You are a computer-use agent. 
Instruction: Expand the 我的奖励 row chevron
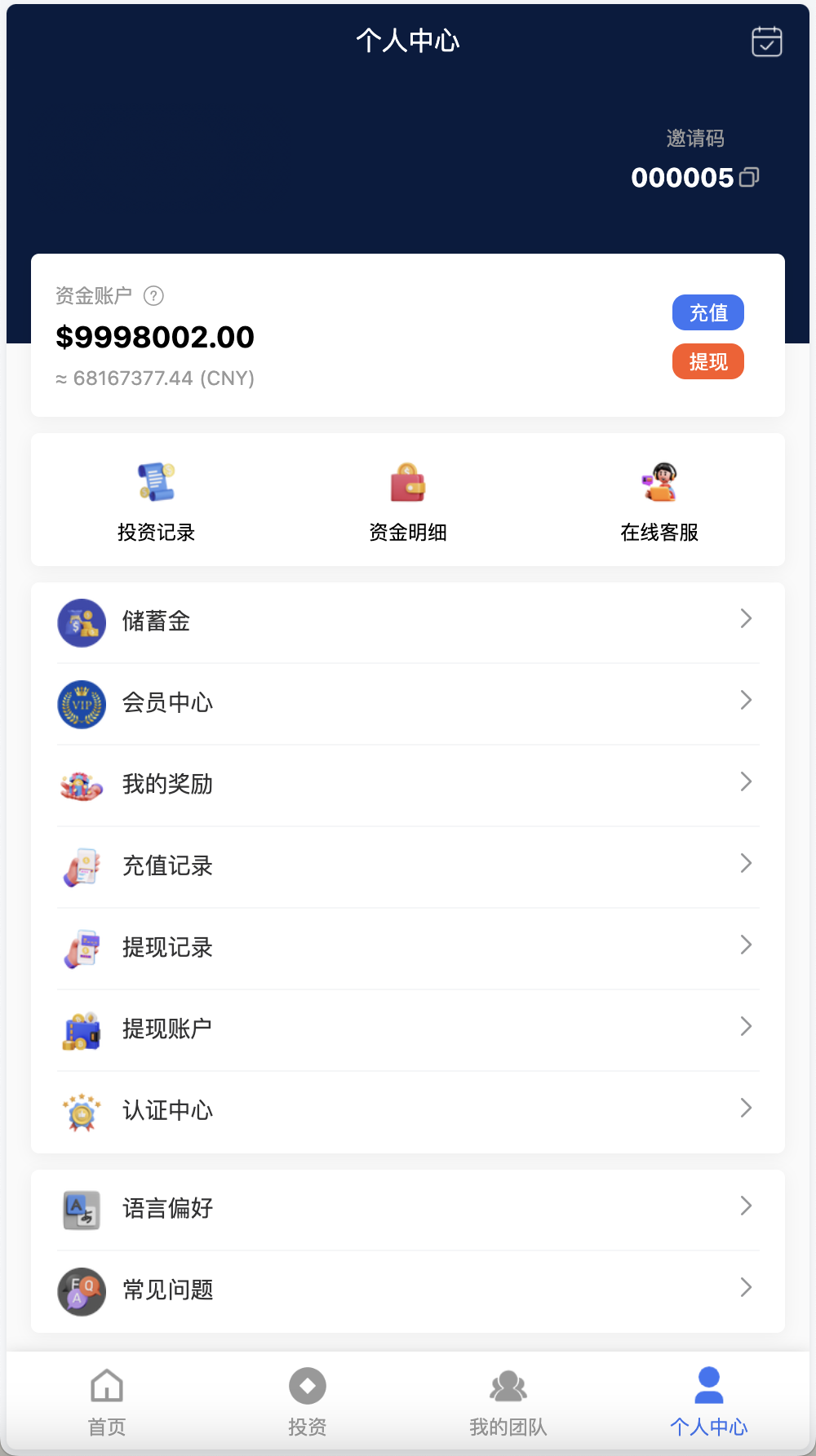(745, 781)
